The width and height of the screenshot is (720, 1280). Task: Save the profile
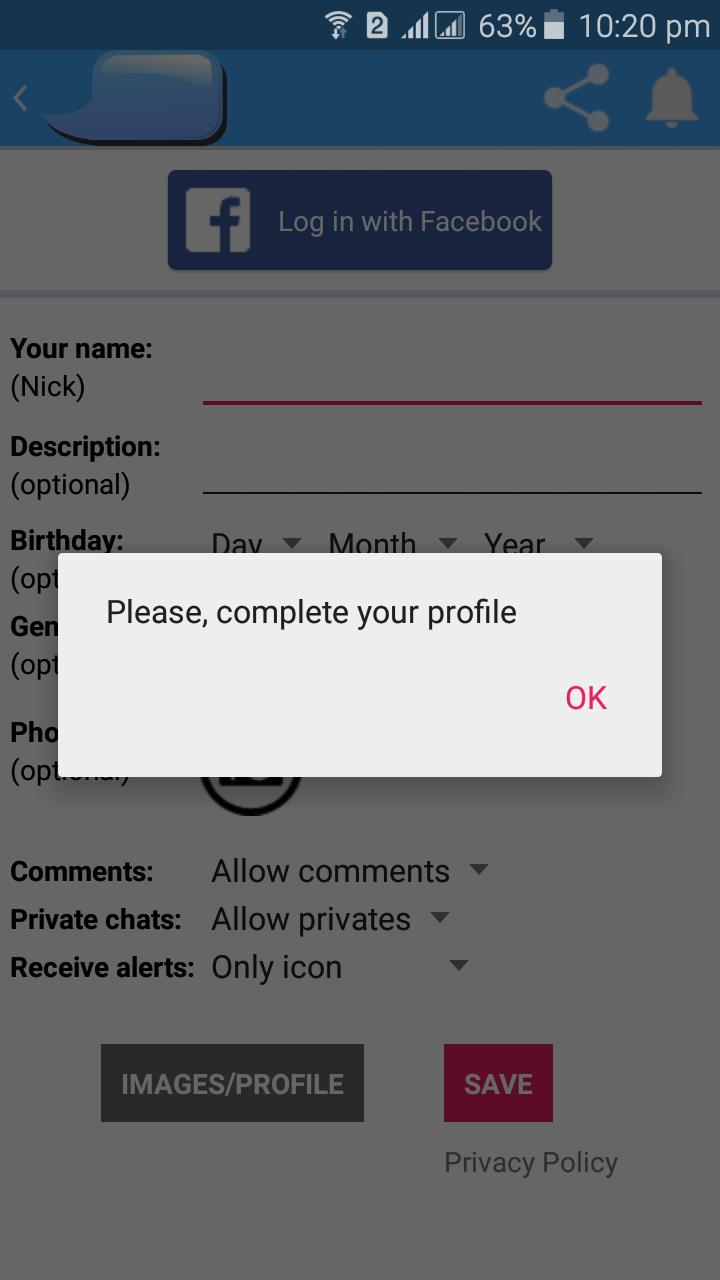point(498,1084)
